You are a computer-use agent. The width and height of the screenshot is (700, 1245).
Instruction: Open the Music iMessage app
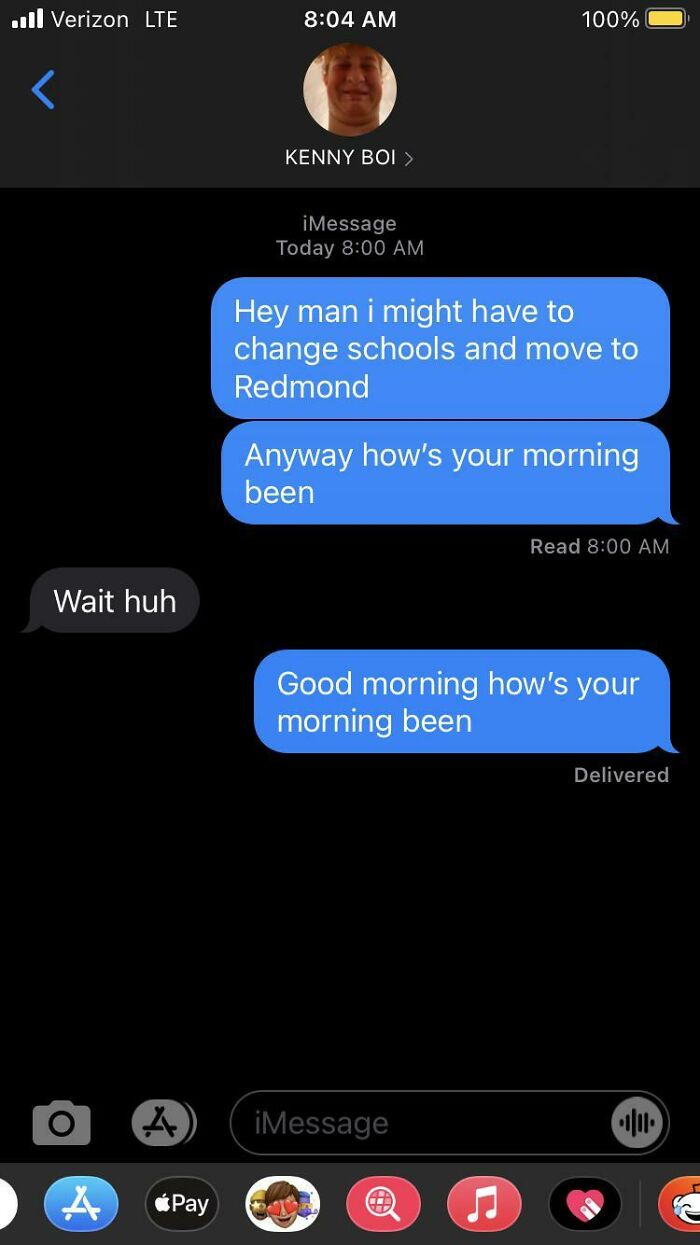[484, 1204]
